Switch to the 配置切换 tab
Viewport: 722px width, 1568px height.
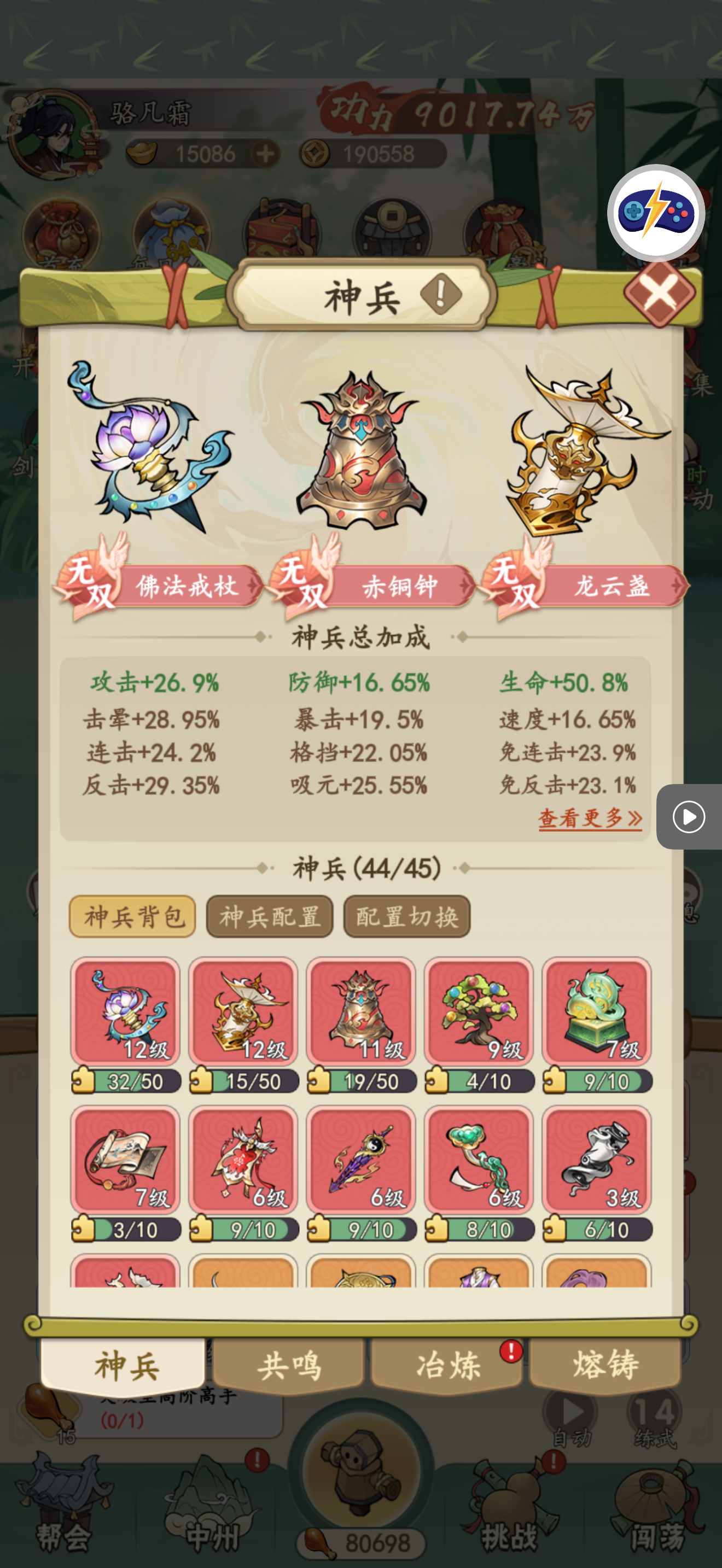click(406, 915)
